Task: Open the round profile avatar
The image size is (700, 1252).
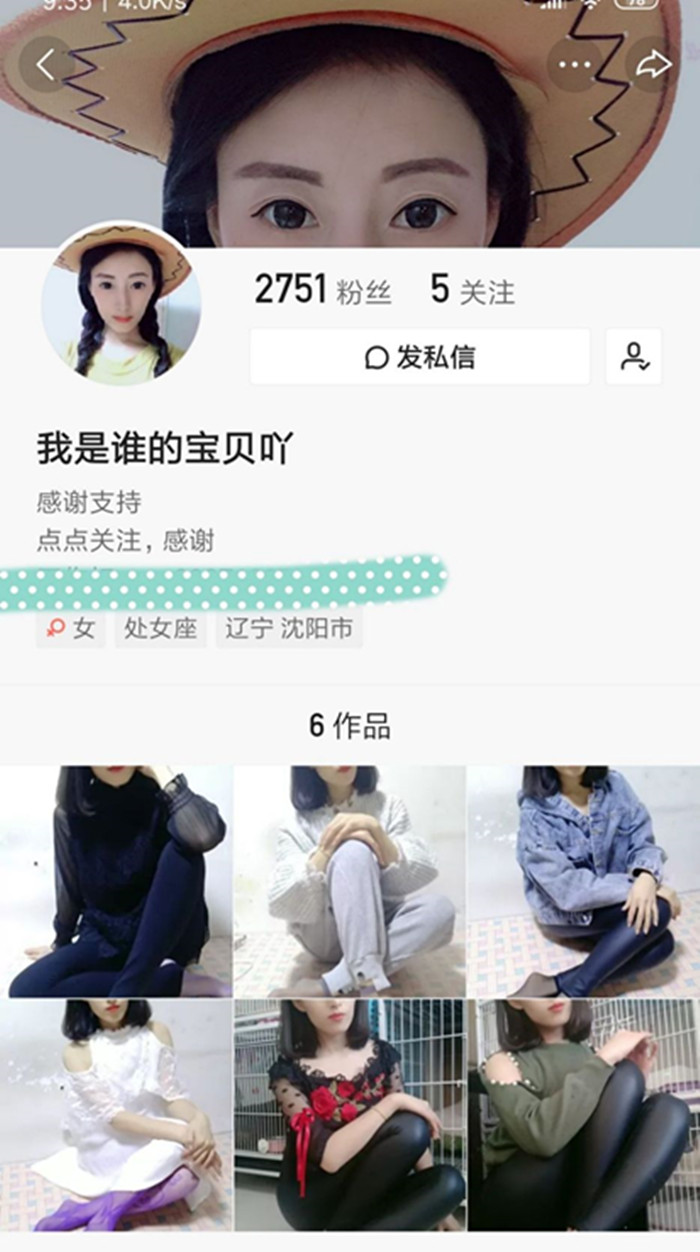Action: tap(120, 305)
